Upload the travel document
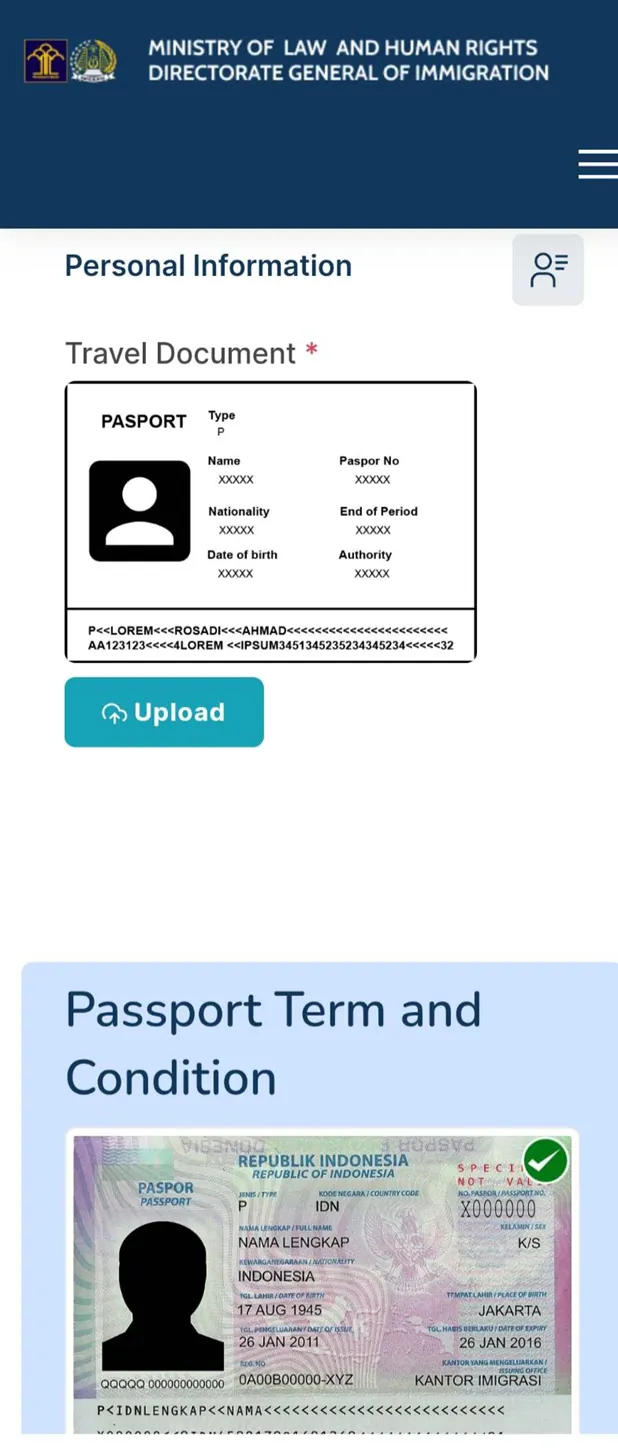This screenshot has height=1454, width=618. pos(164,712)
